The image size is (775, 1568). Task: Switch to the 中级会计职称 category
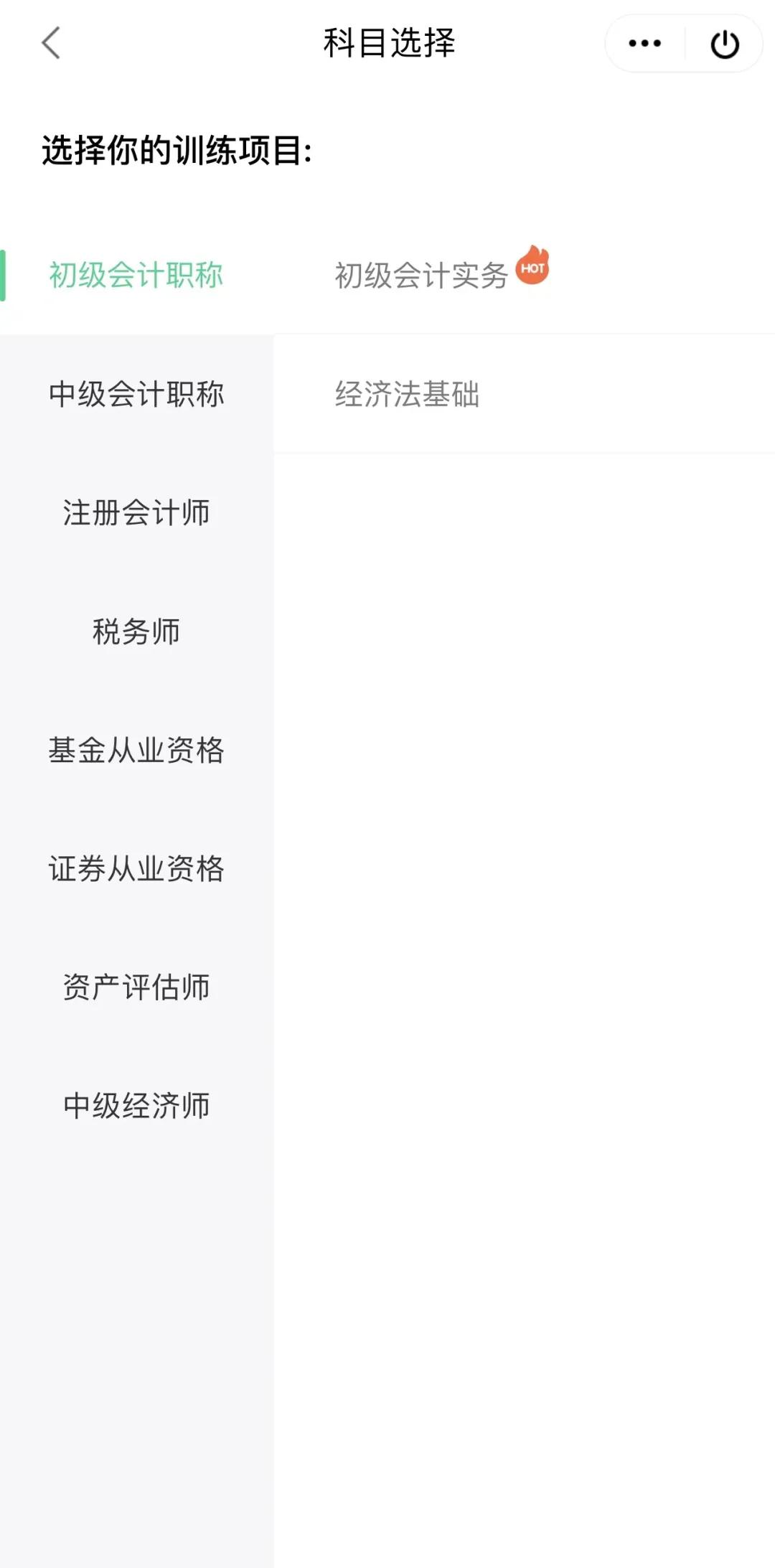(135, 393)
